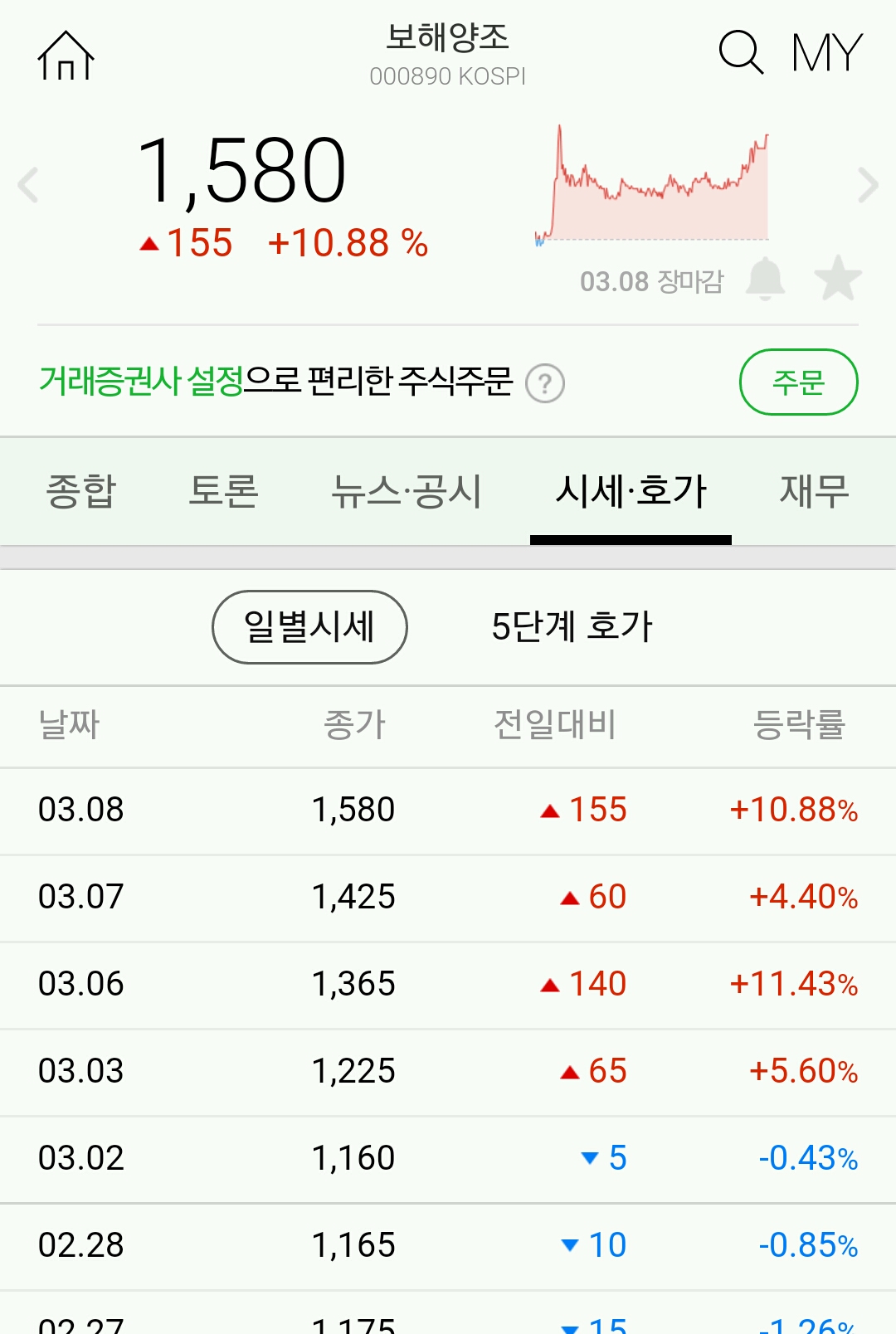Select the 일별시세 segment
Image resolution: width=896 pixels, height=1334 pixels.
(309, 626)
